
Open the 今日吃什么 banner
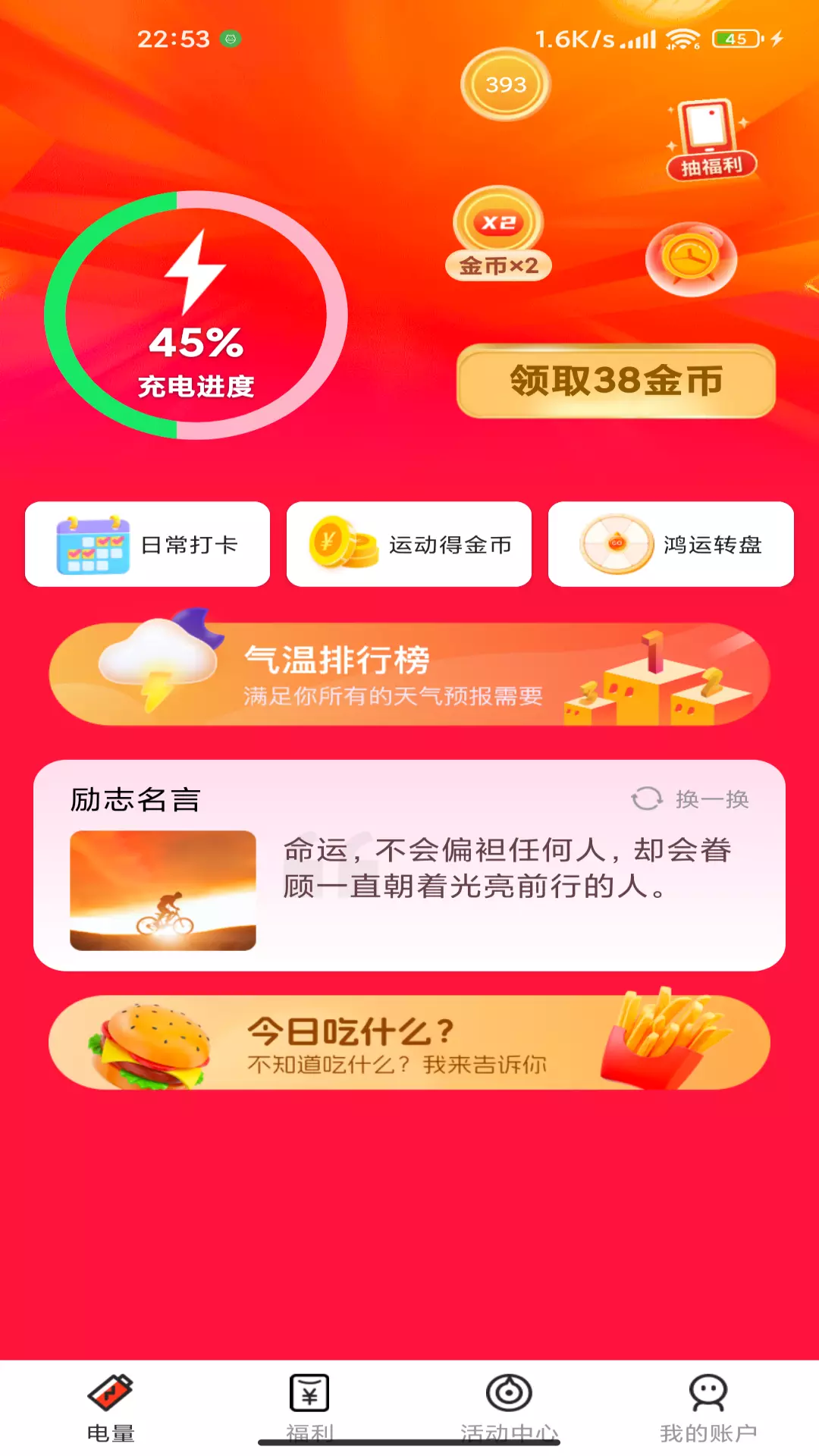point(409,1042)
